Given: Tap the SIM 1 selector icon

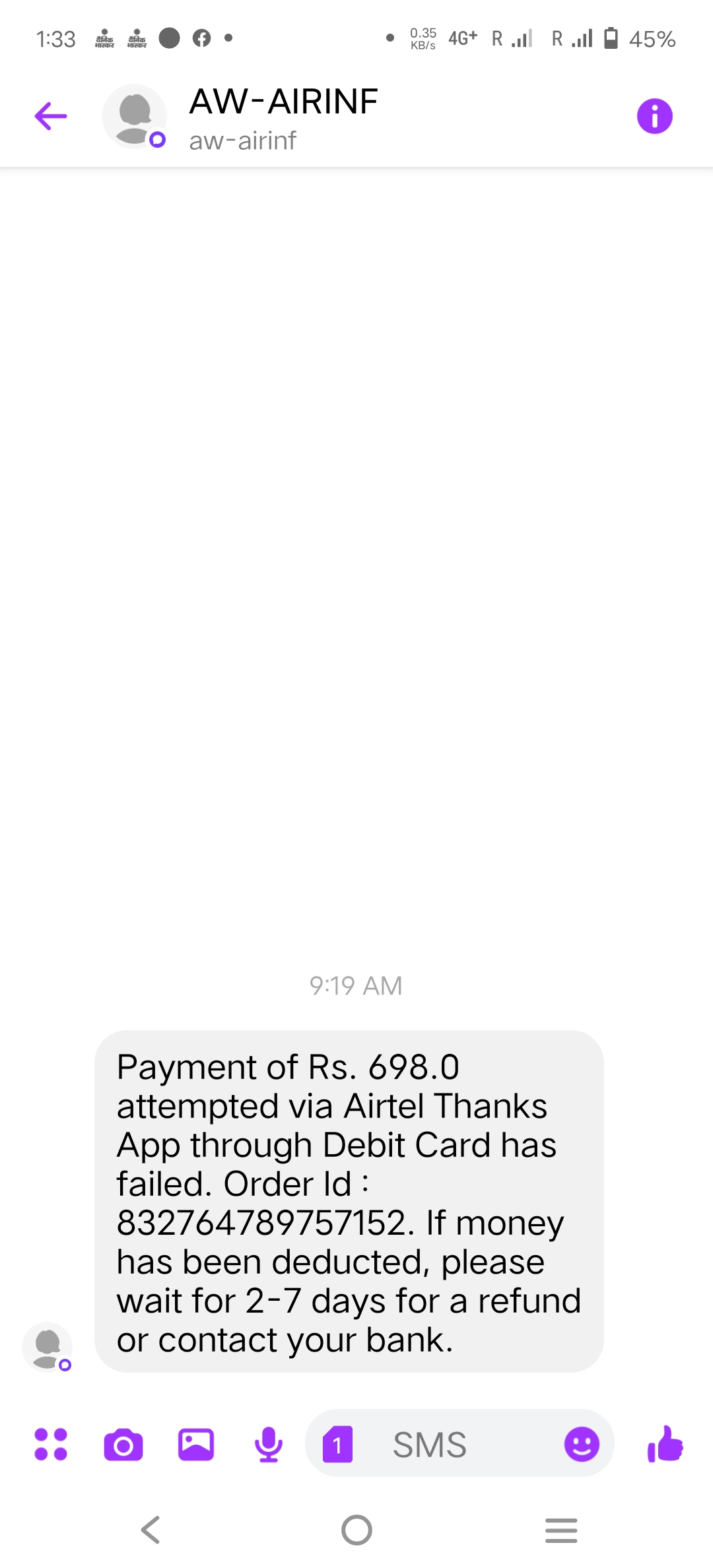Looking at the screenshot, I should pyautogui.click(x=337, y=1445).
